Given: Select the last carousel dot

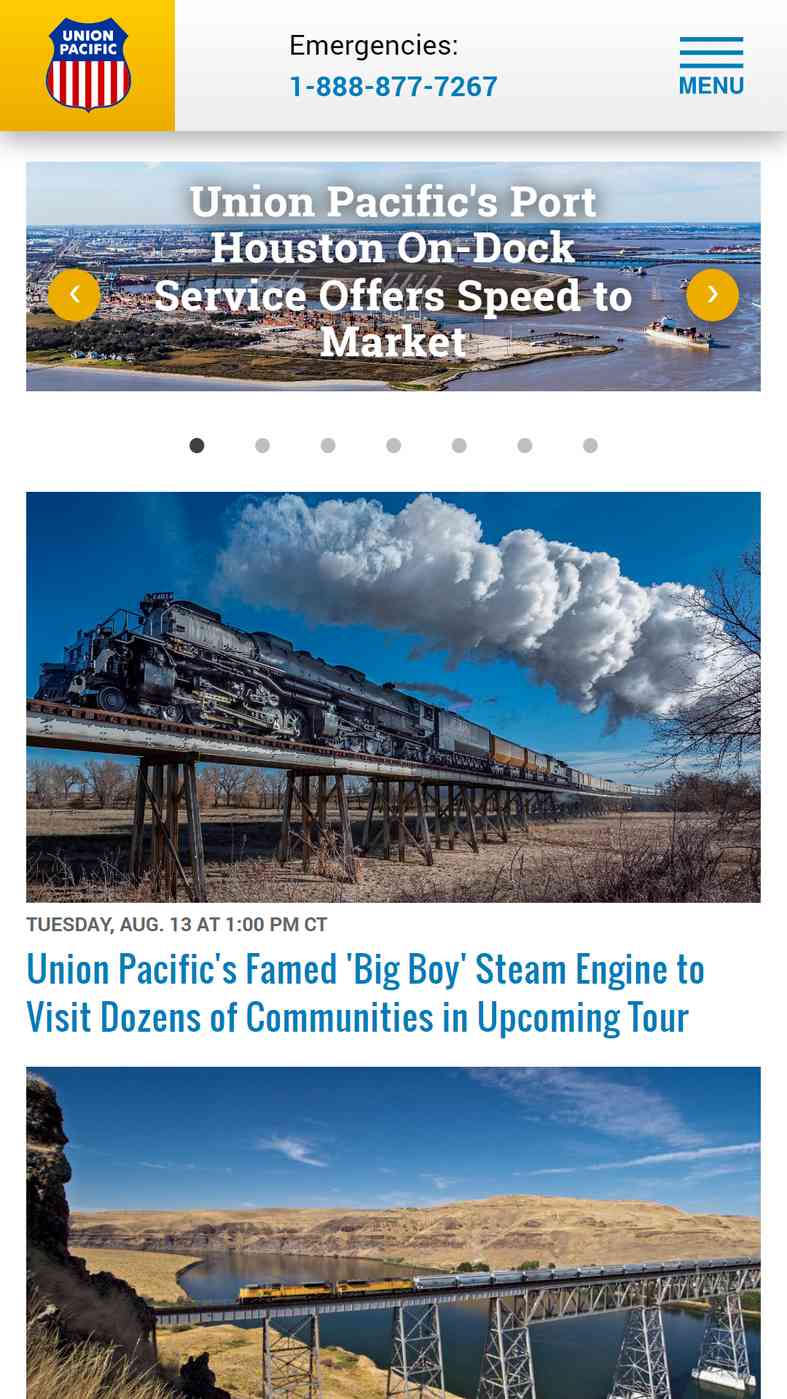Looking at the screenshot, I should point(590,446).
